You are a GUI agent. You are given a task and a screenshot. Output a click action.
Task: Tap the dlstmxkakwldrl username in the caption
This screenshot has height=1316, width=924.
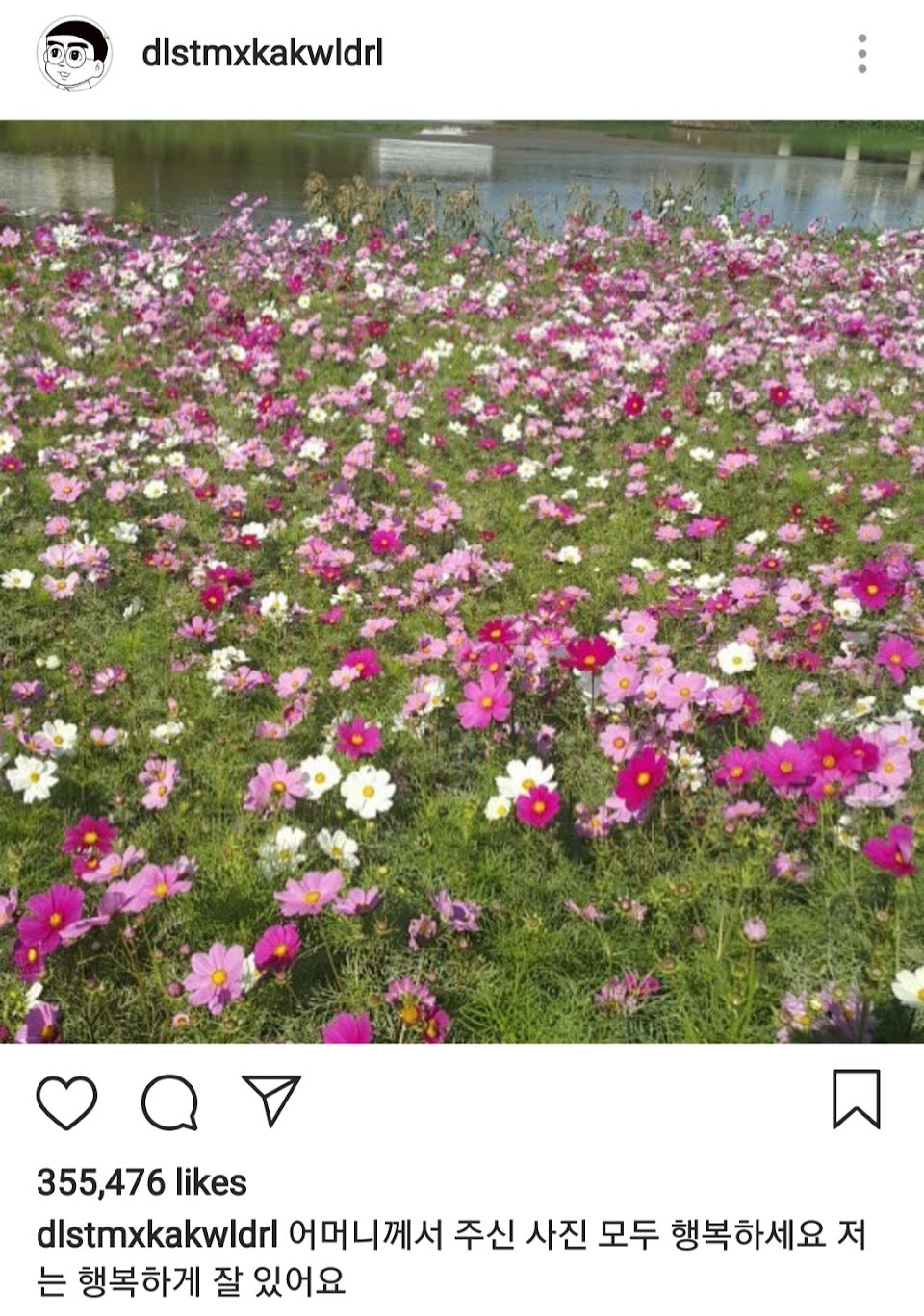tap(157, 1234)
